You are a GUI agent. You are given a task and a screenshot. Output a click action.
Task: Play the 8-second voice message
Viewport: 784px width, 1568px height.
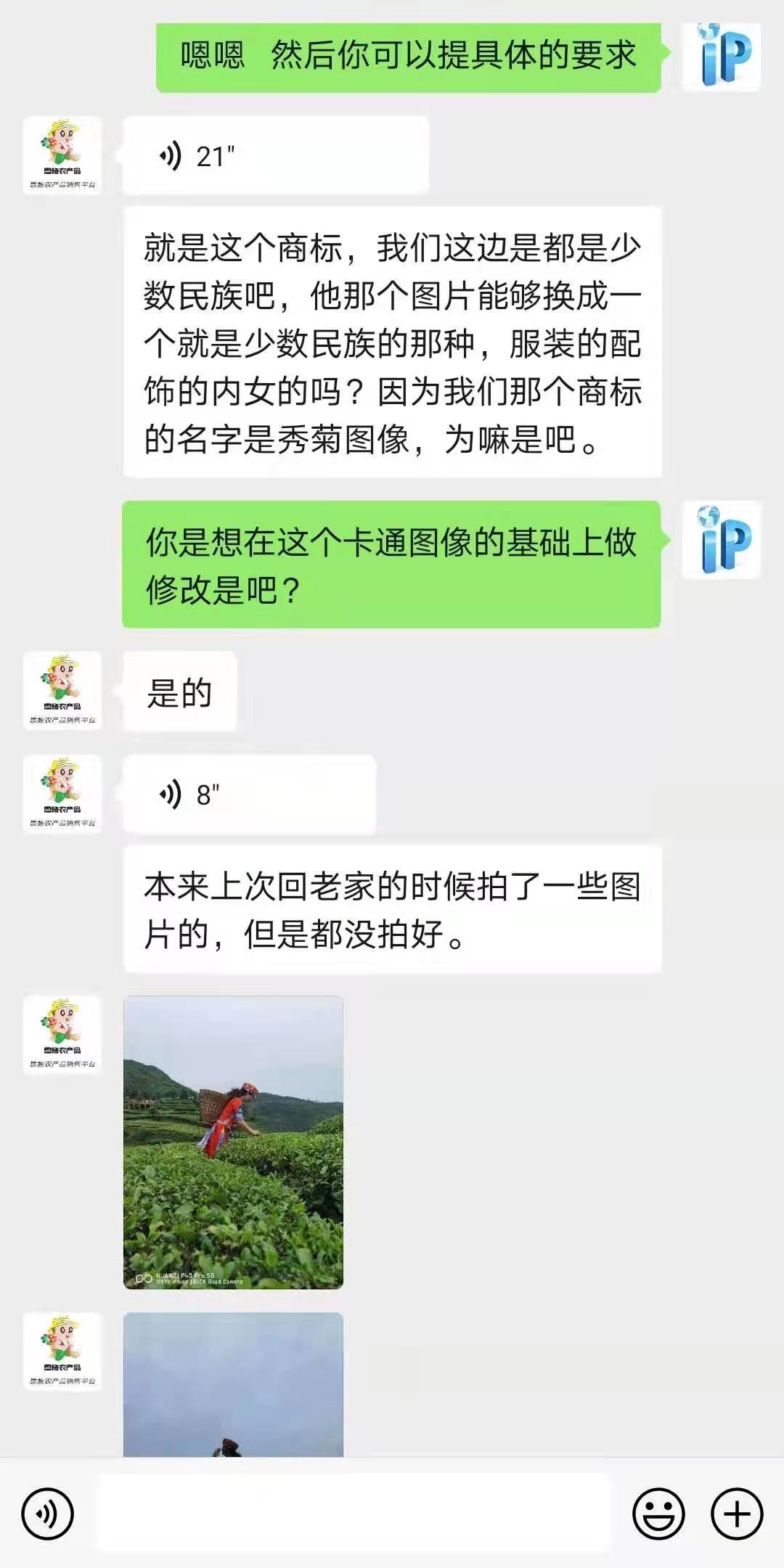click(249, 795)
